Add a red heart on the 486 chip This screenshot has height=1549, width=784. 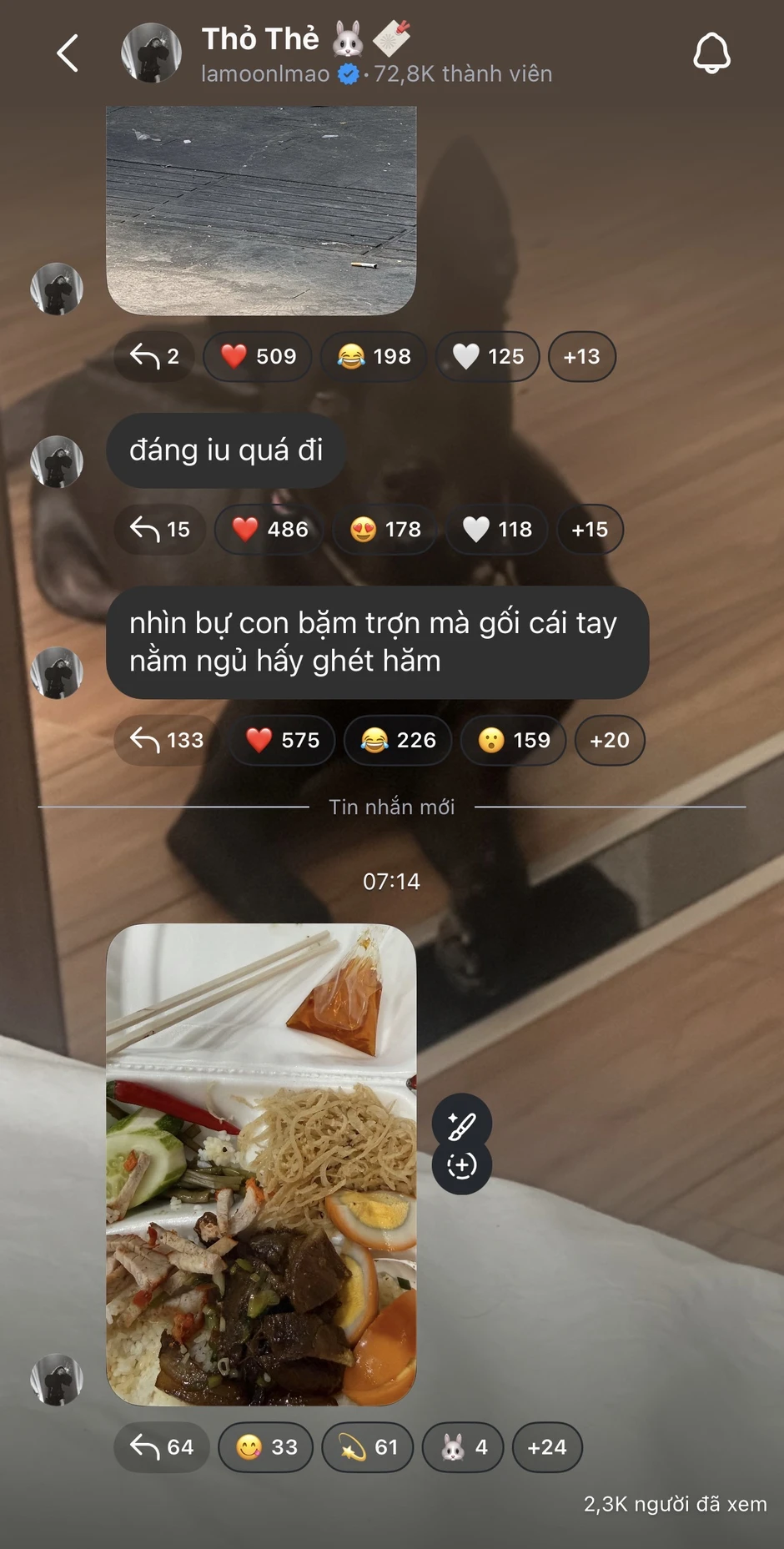[x=269, y=529]
